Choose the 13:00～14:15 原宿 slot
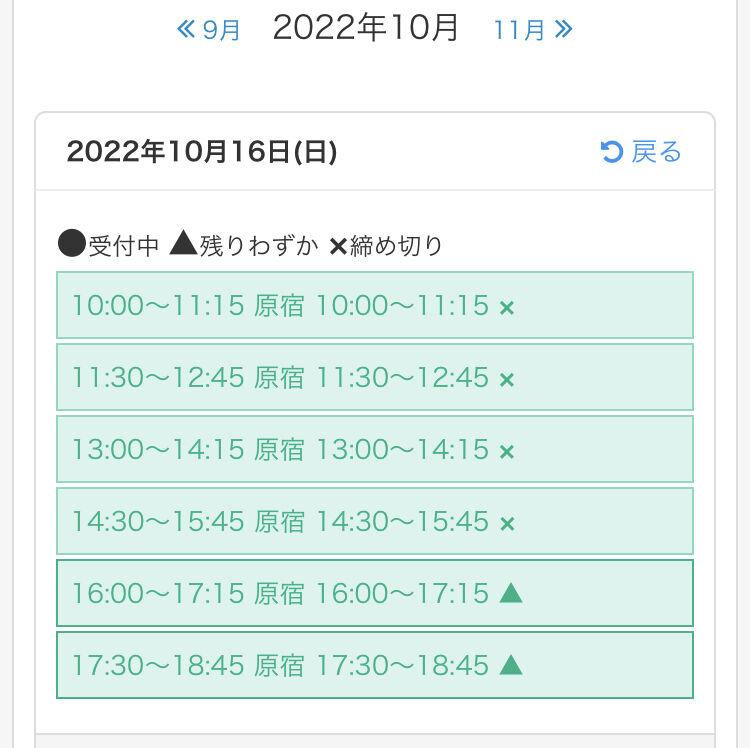This screenshot has height=748, width=750. 374,449
